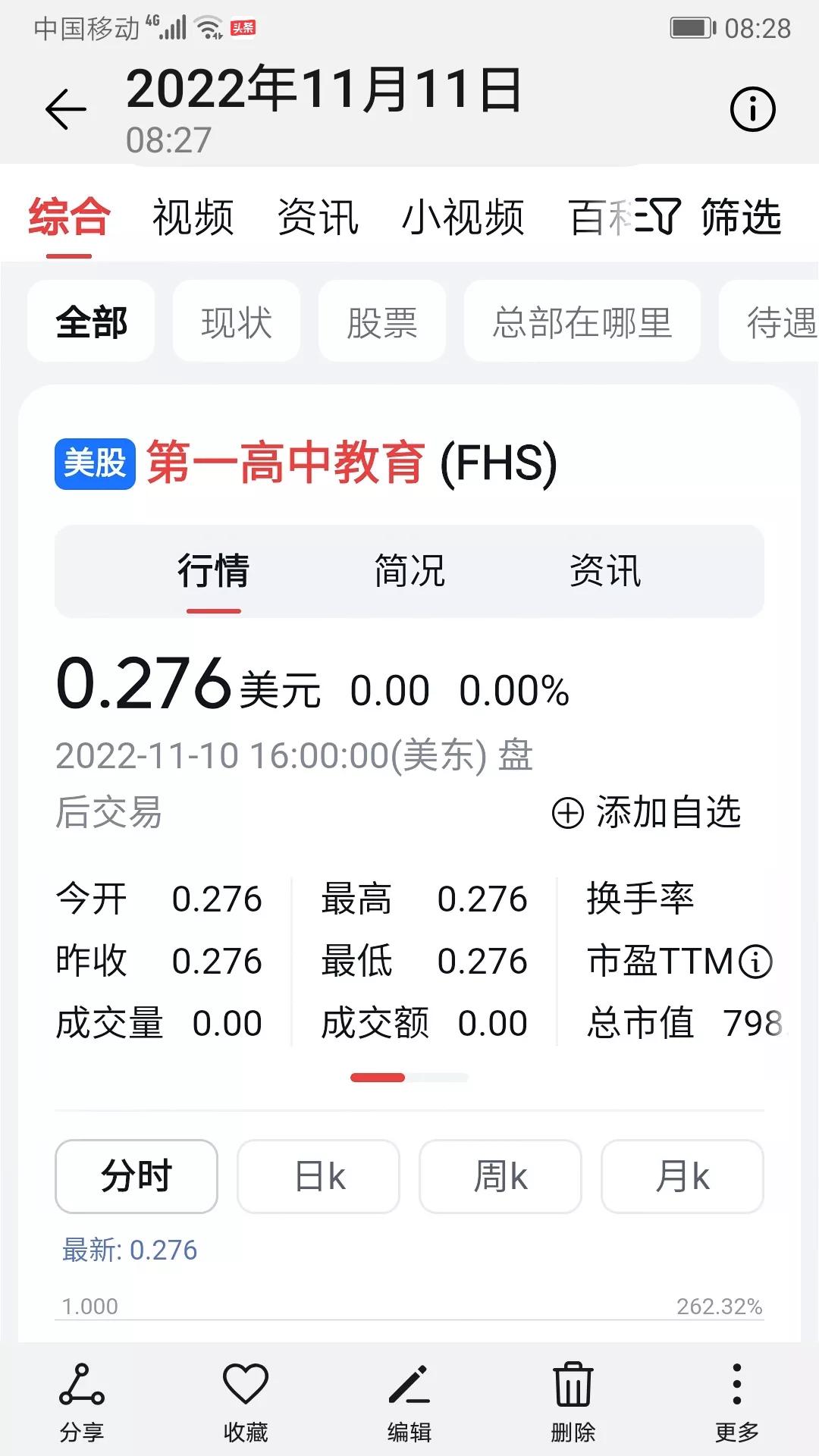
Task: Select the 现状 chip
Action: (237, 322)
